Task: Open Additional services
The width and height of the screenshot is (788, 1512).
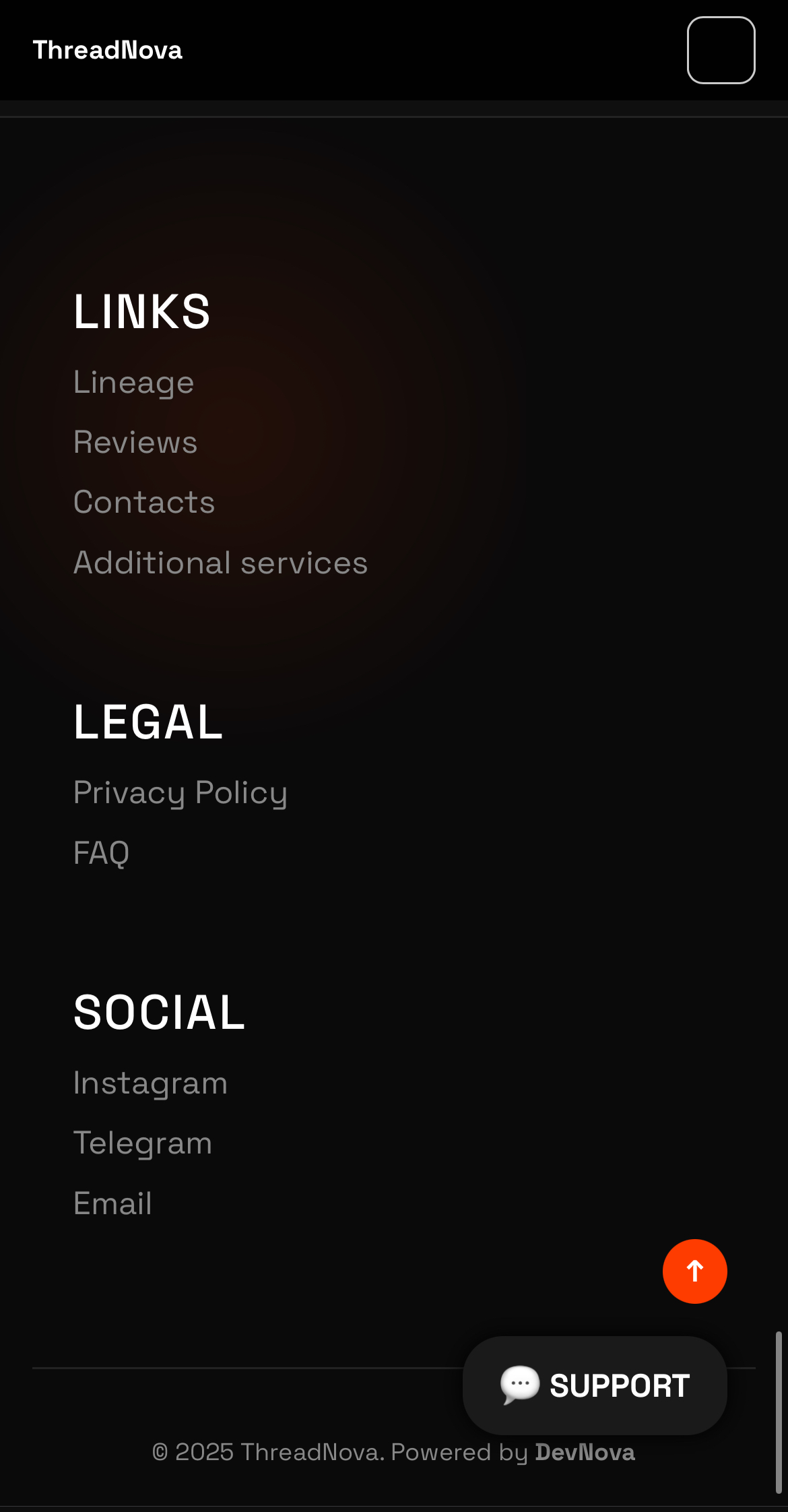Action: coord(220,563)
